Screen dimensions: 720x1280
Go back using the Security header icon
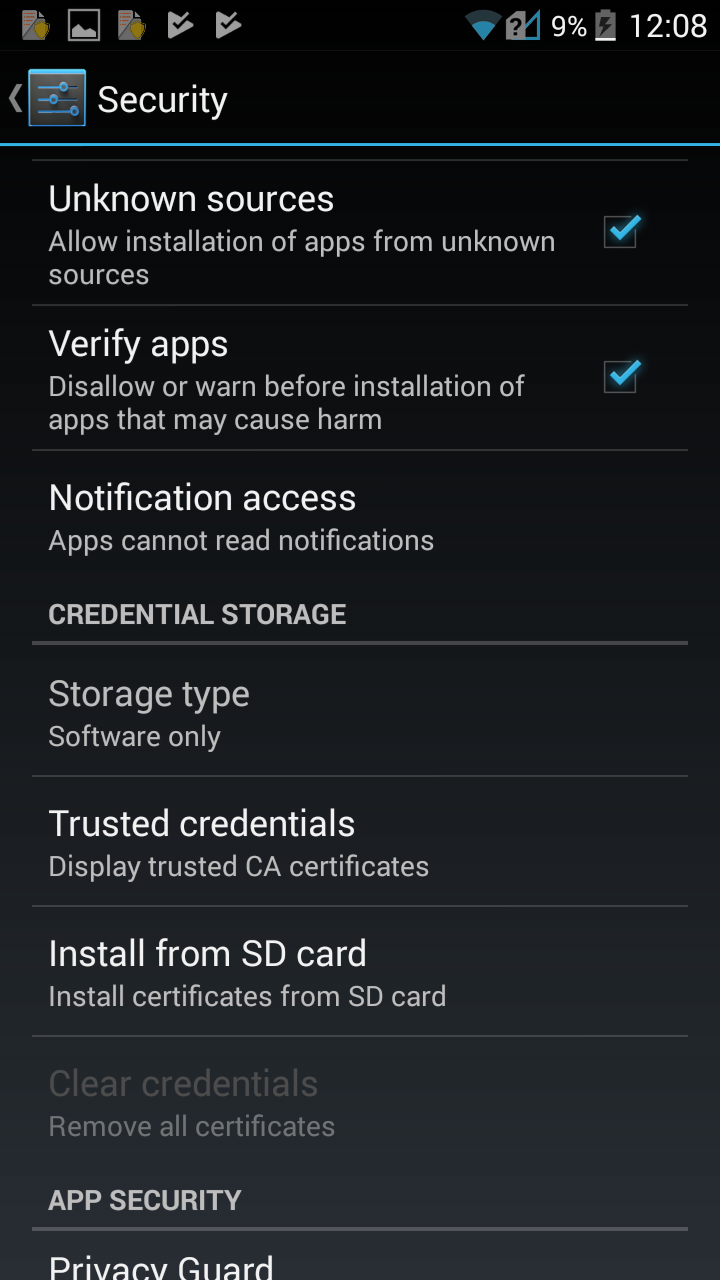50,98
